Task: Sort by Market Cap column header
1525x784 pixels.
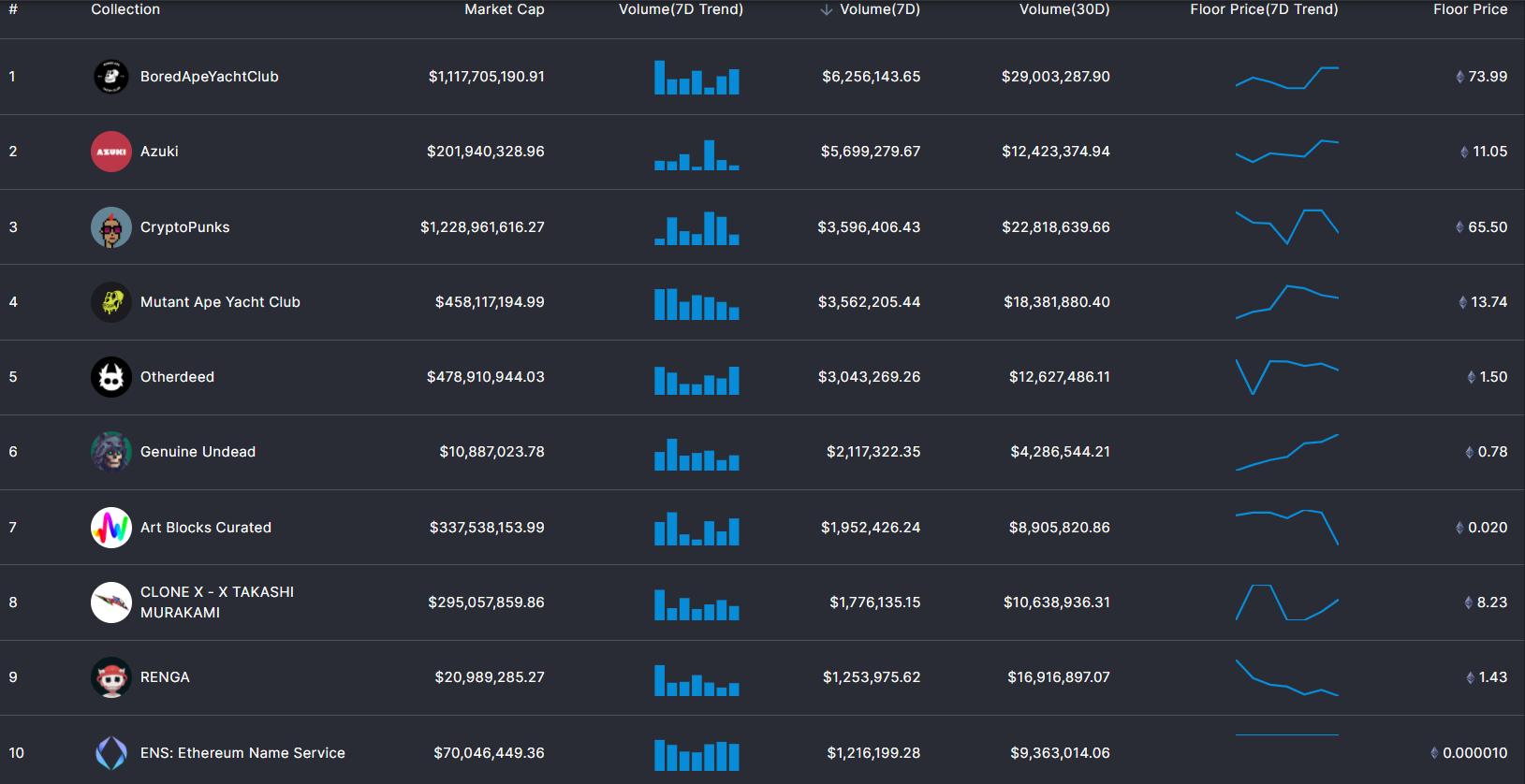Action: point(504,9)
